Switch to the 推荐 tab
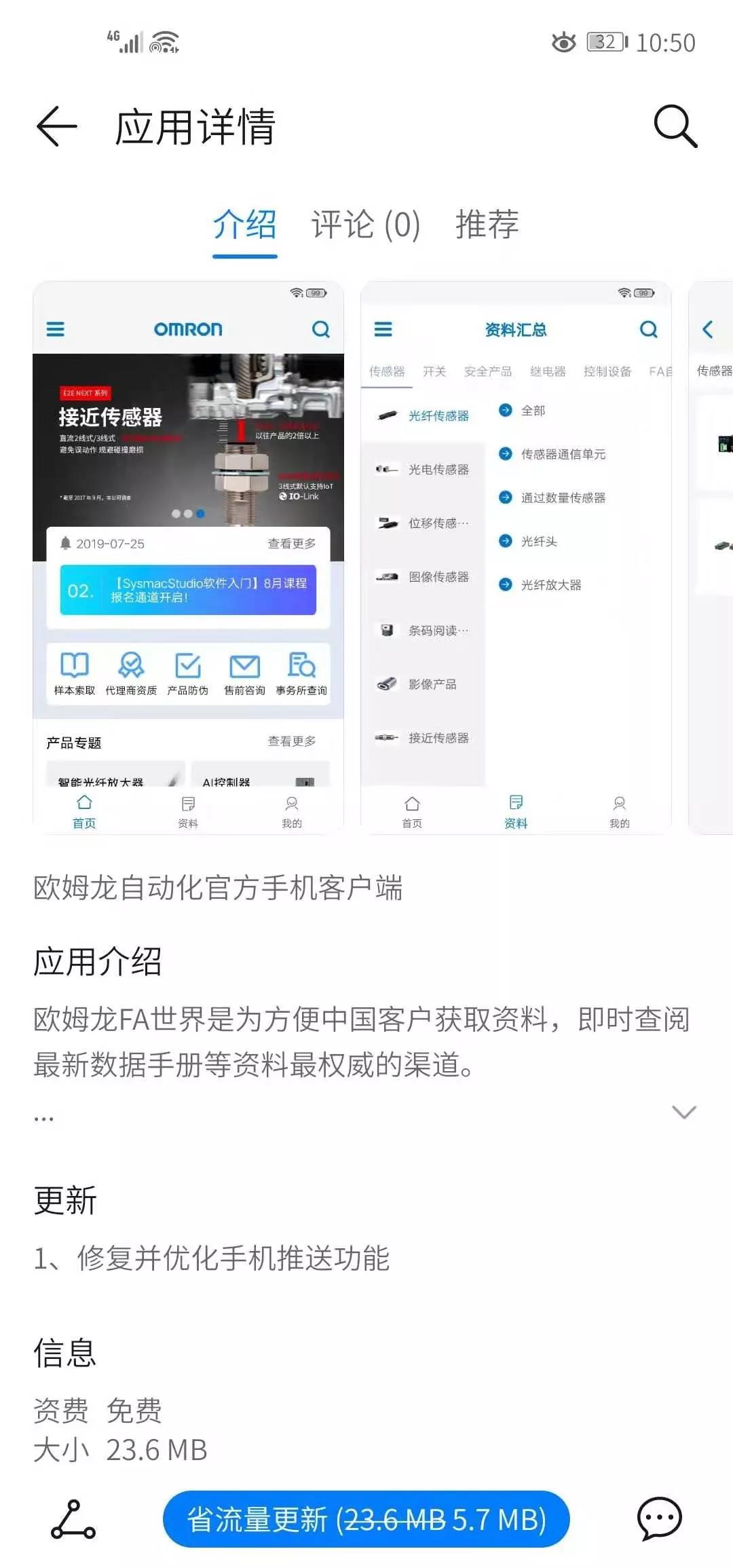 pyautogui.click(x=487, y=225)
